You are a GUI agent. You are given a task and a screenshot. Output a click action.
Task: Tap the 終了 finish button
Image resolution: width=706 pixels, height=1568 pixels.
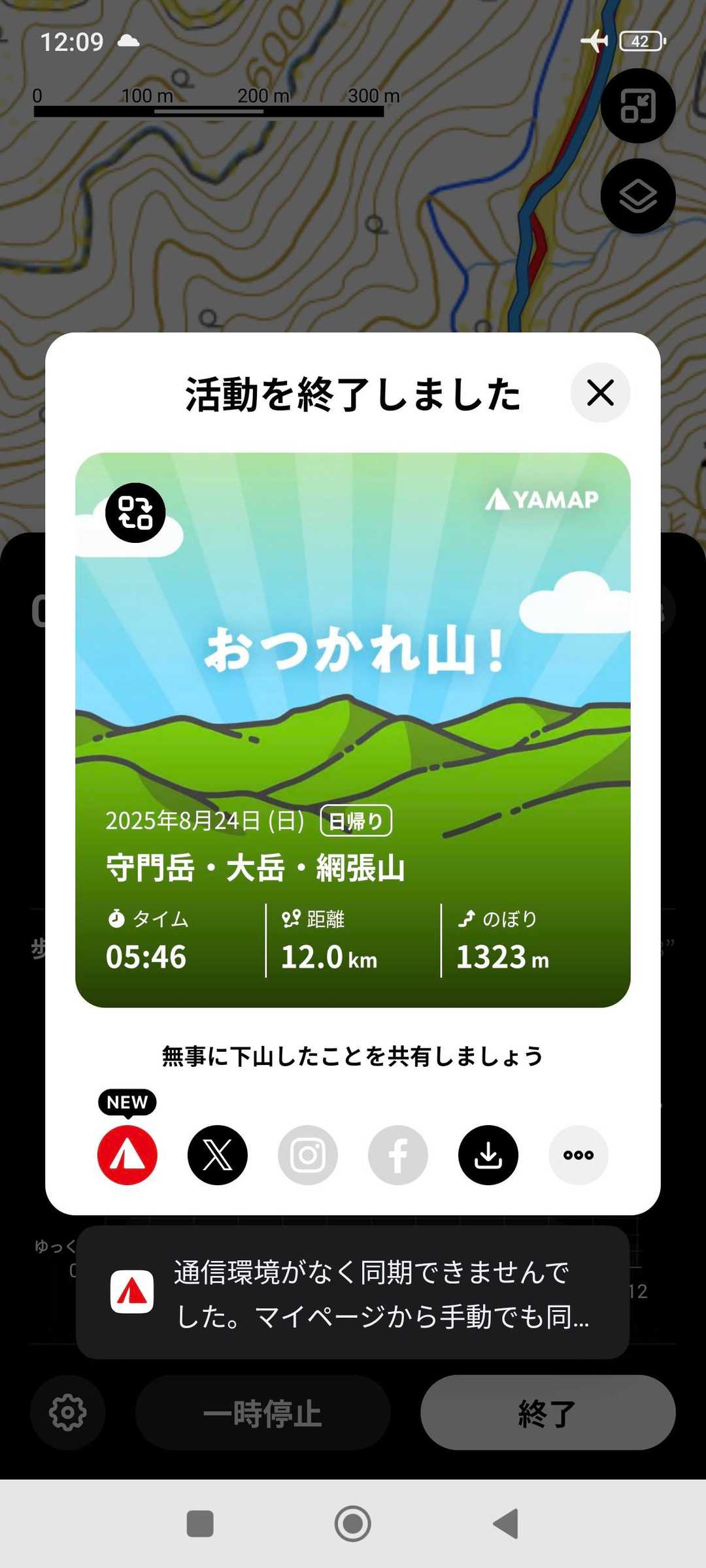coord(548,1413)
